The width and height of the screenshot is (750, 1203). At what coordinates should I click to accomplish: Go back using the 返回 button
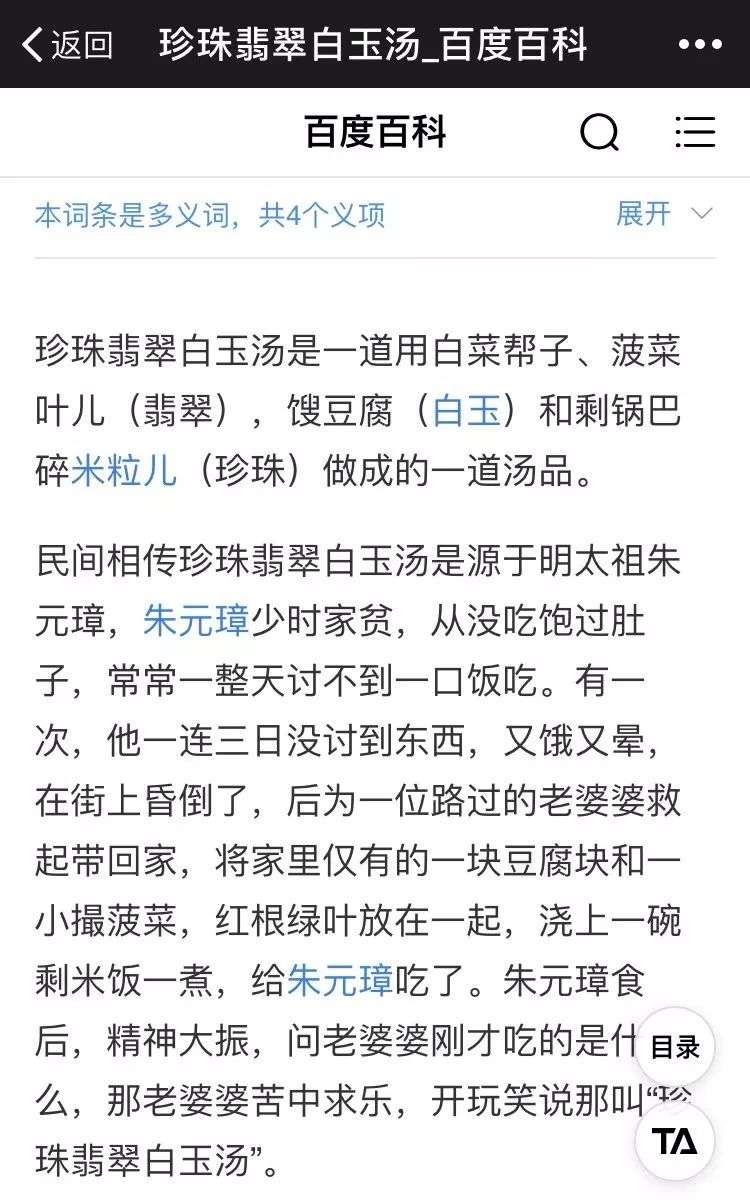[67, 45]
